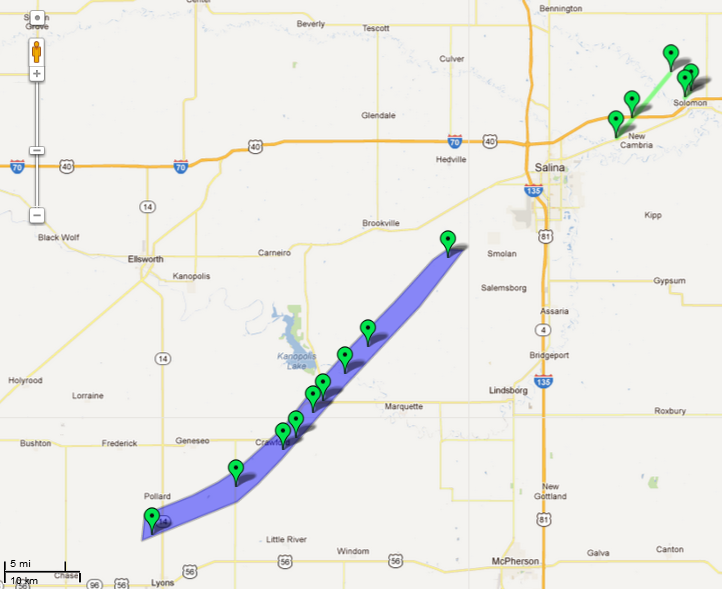This screenshot has height=589, width=722.
Task: Tap the pan control at the top
Action: pyautogui.click(x=37, y=18)
